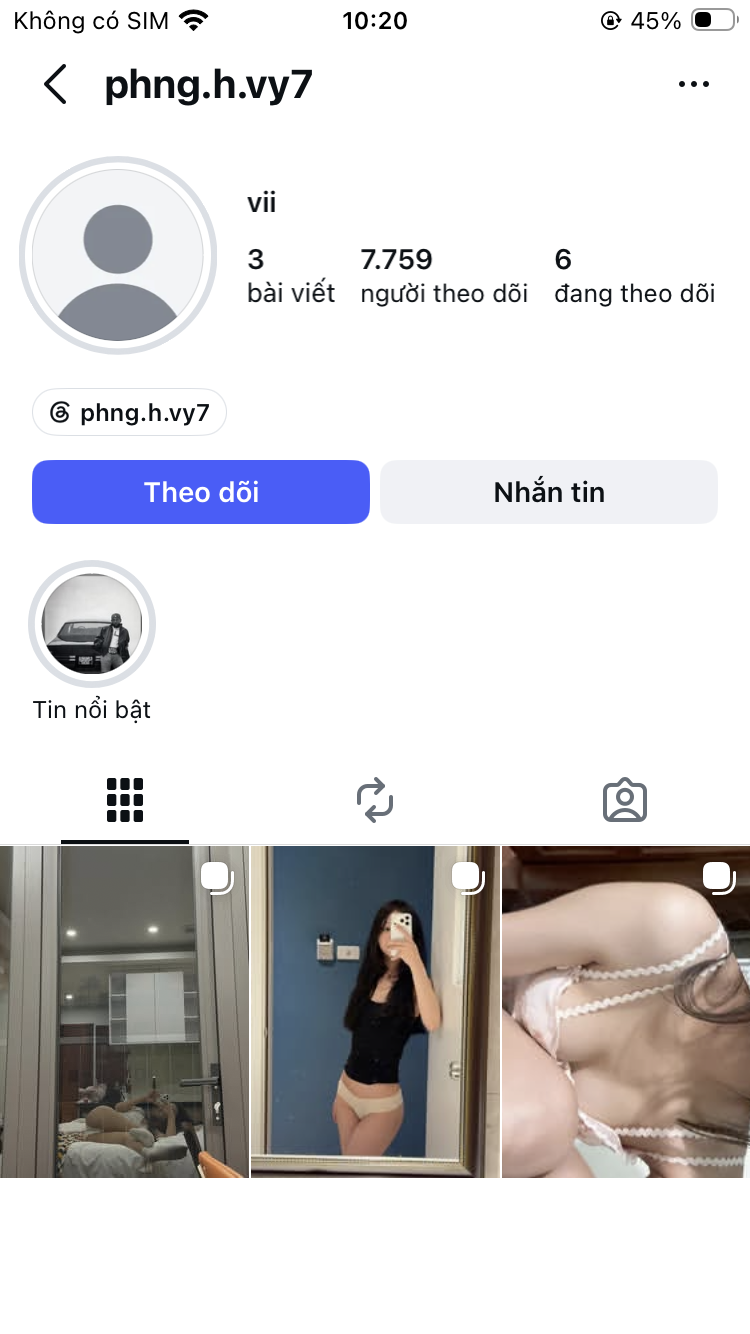Open Nhắn tin to message this profile
Screen dimensions: 750x1334
click(549, 492)
